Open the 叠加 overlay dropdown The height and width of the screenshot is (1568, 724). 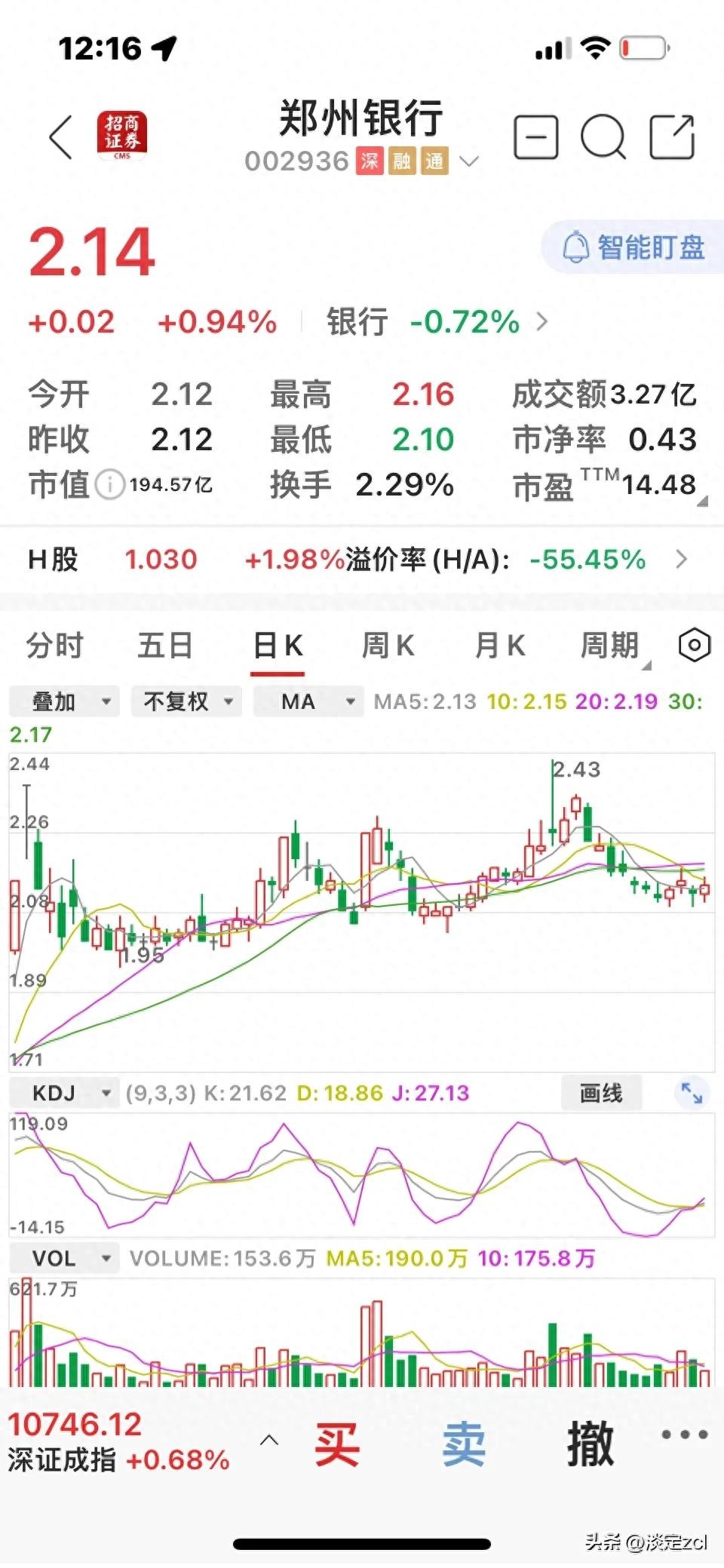click(64, 701)
